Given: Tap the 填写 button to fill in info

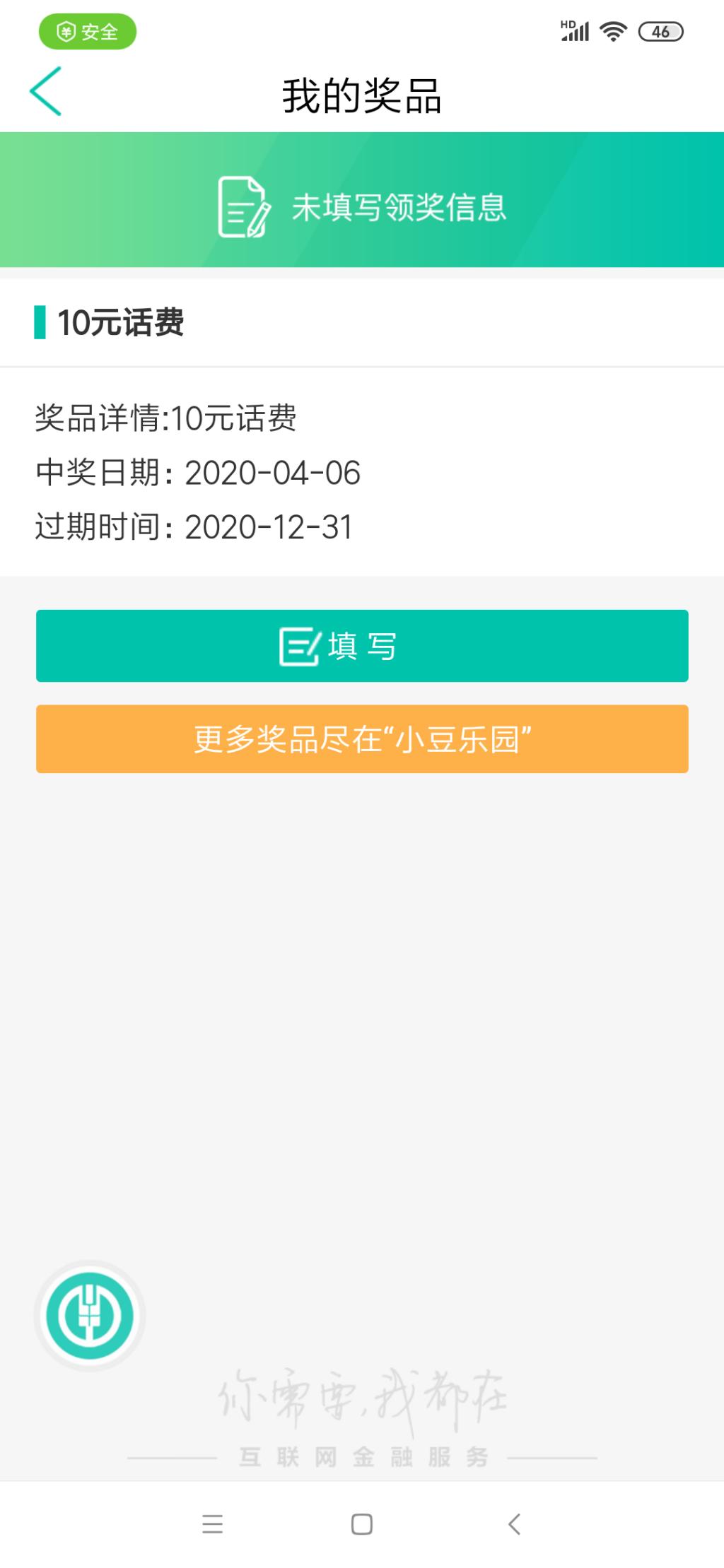Looking at the screenshot, I should pos(362,646).
